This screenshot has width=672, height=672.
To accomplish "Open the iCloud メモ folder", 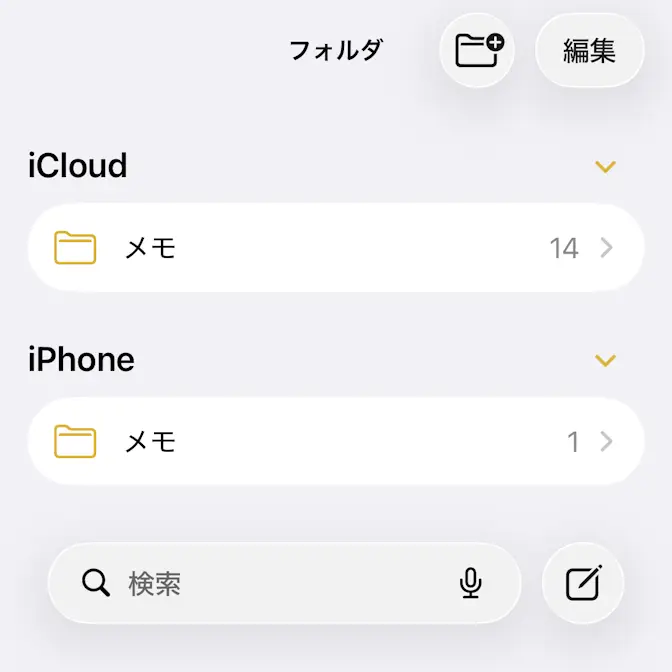I will click(x=335, y=248).
